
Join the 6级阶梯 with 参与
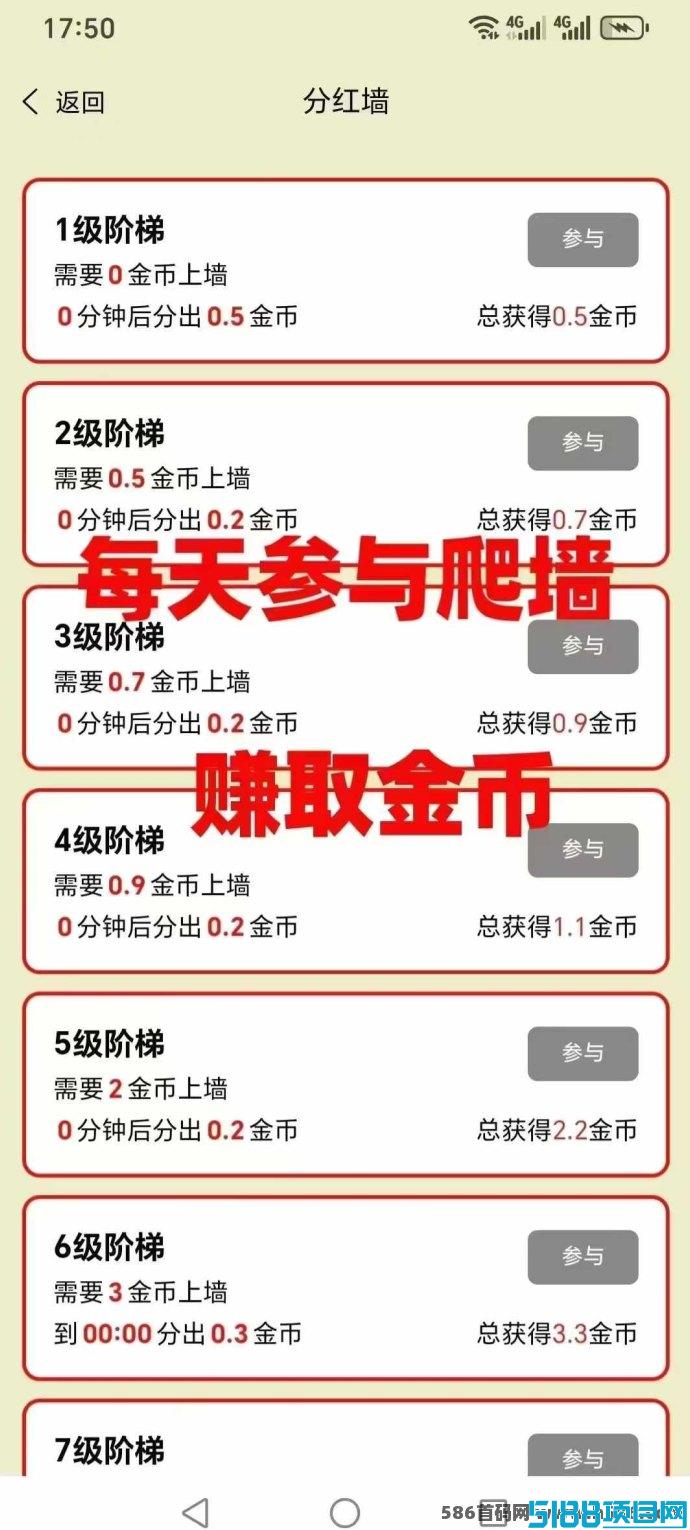click(583, 1257)
